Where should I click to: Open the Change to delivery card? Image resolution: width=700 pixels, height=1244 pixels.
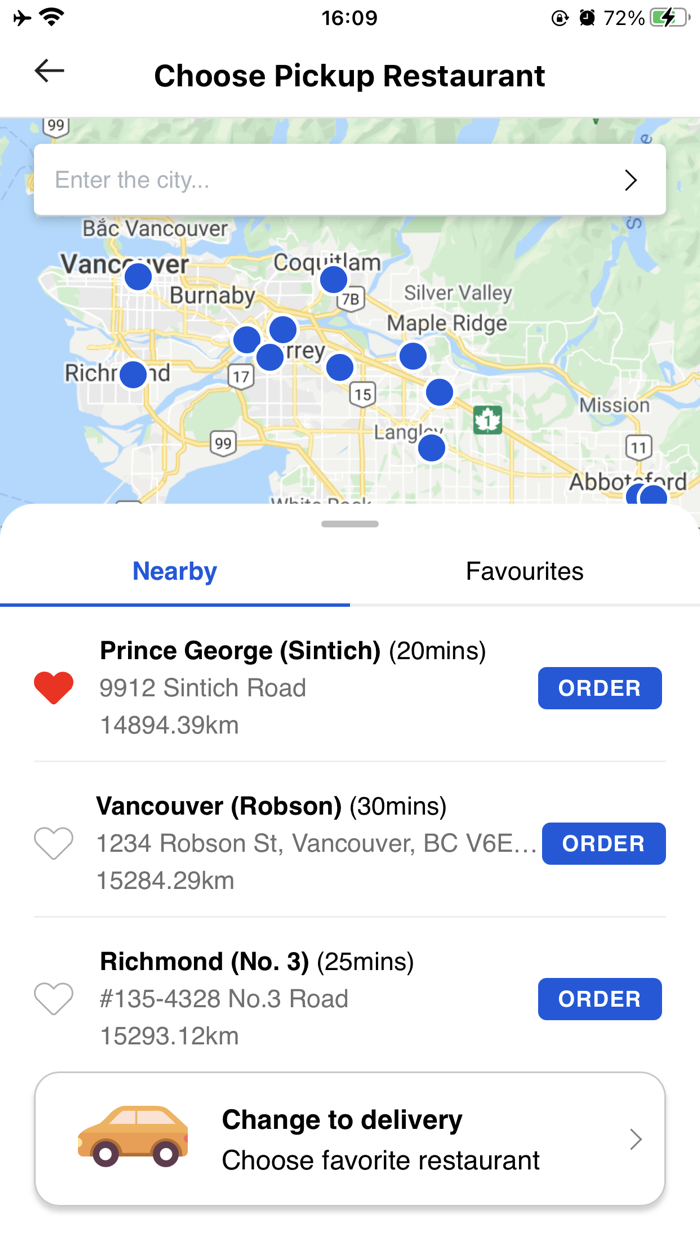pyautogui.click(x=350, y=1140)
